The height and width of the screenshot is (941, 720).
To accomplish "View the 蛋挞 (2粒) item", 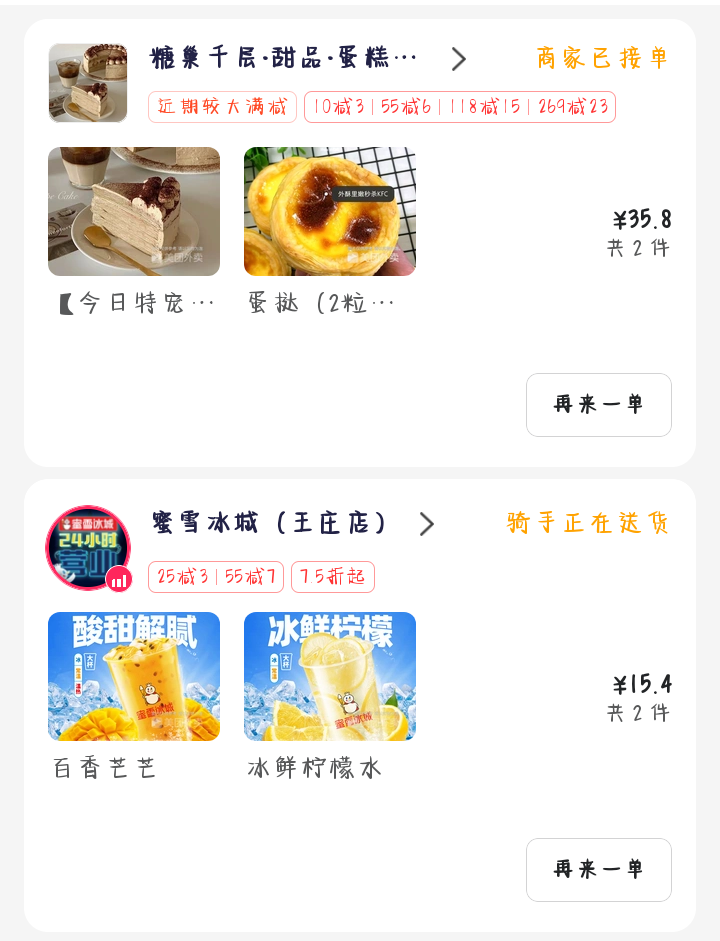I will click(x=330, y=212).
